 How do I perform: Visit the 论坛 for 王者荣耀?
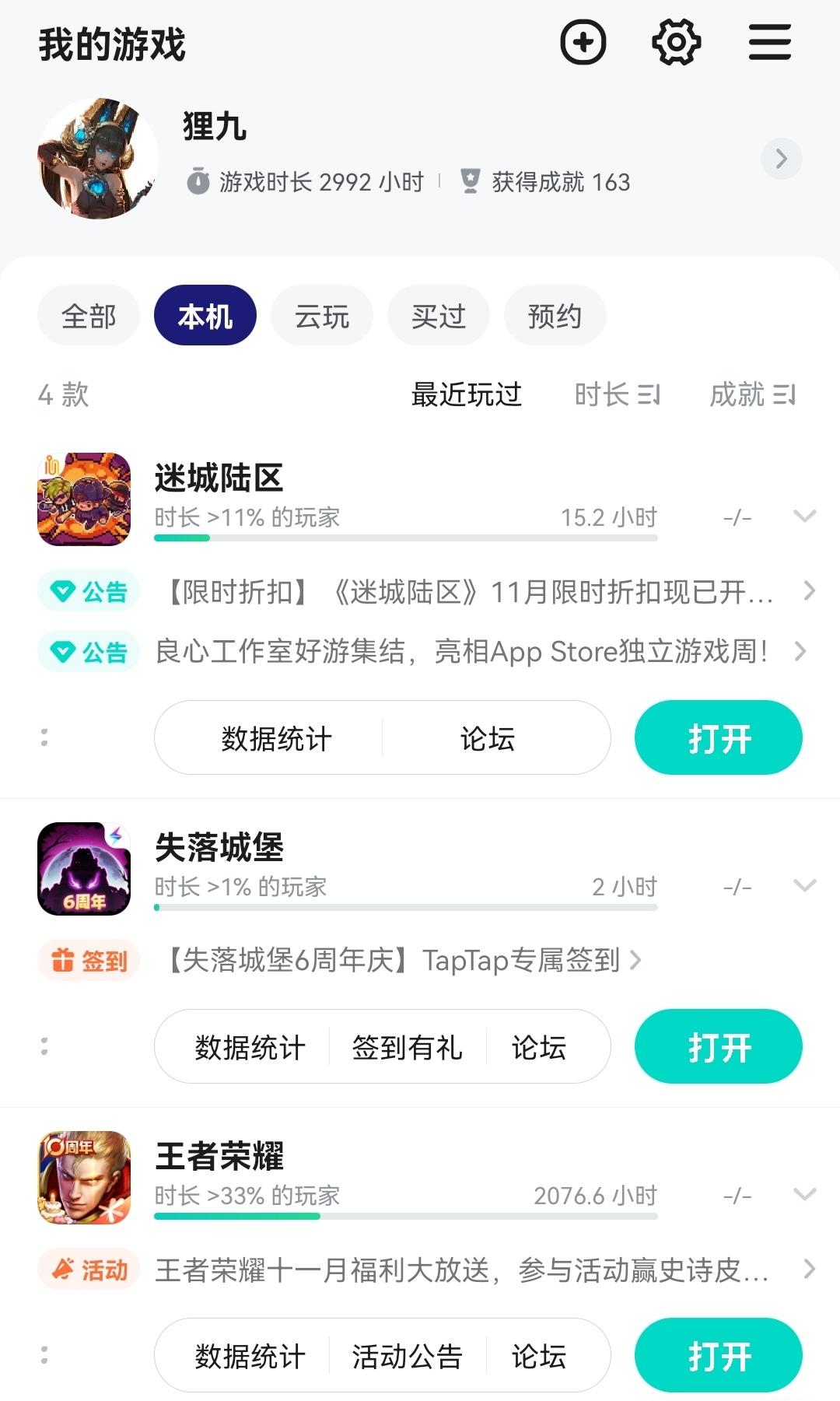click(x=538, y=1356)
